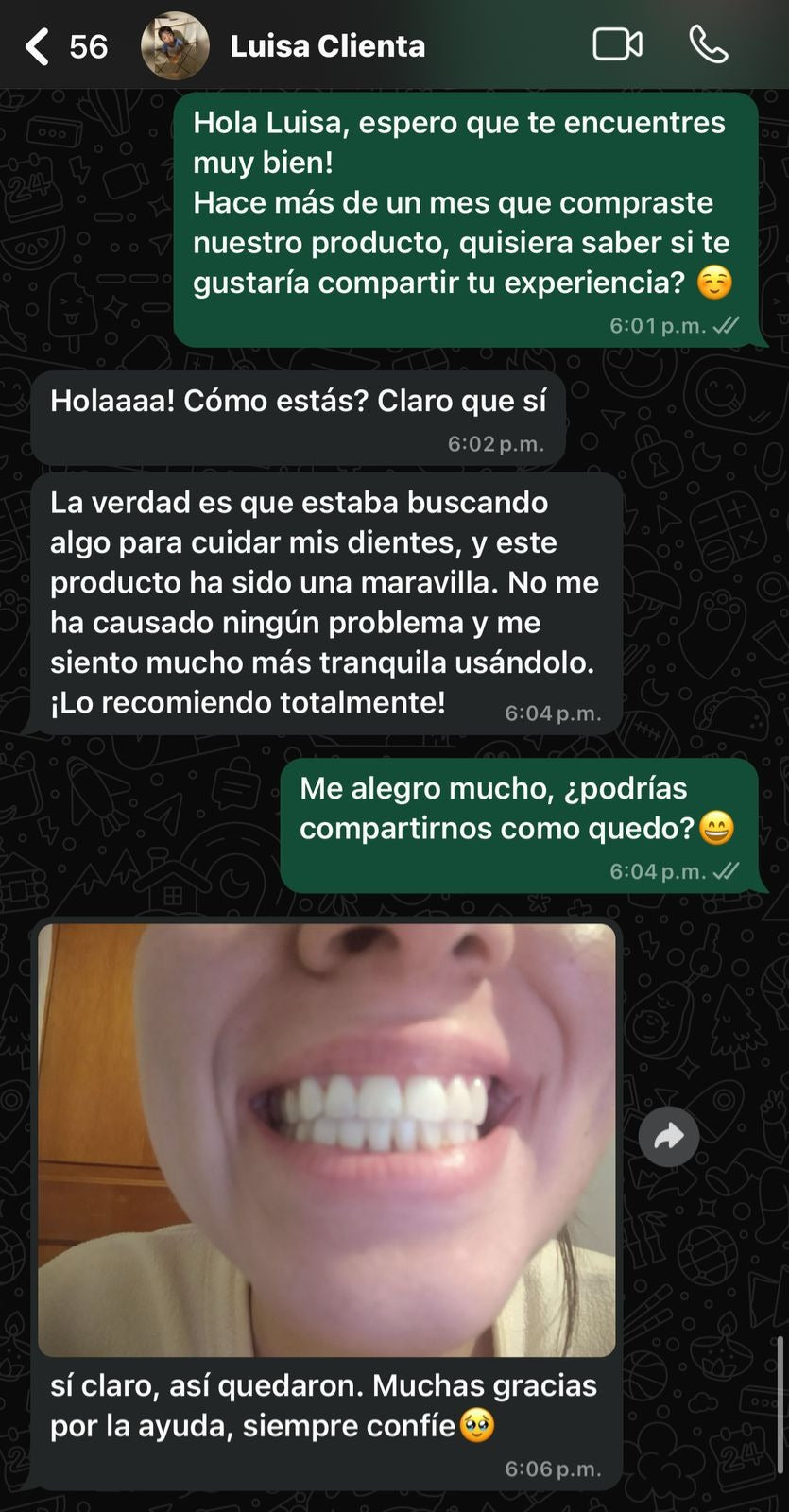The height and width of the screenshot is (1512, 789).
Task: Forward the received teeth photo
Action: (x=668, y=1136)
